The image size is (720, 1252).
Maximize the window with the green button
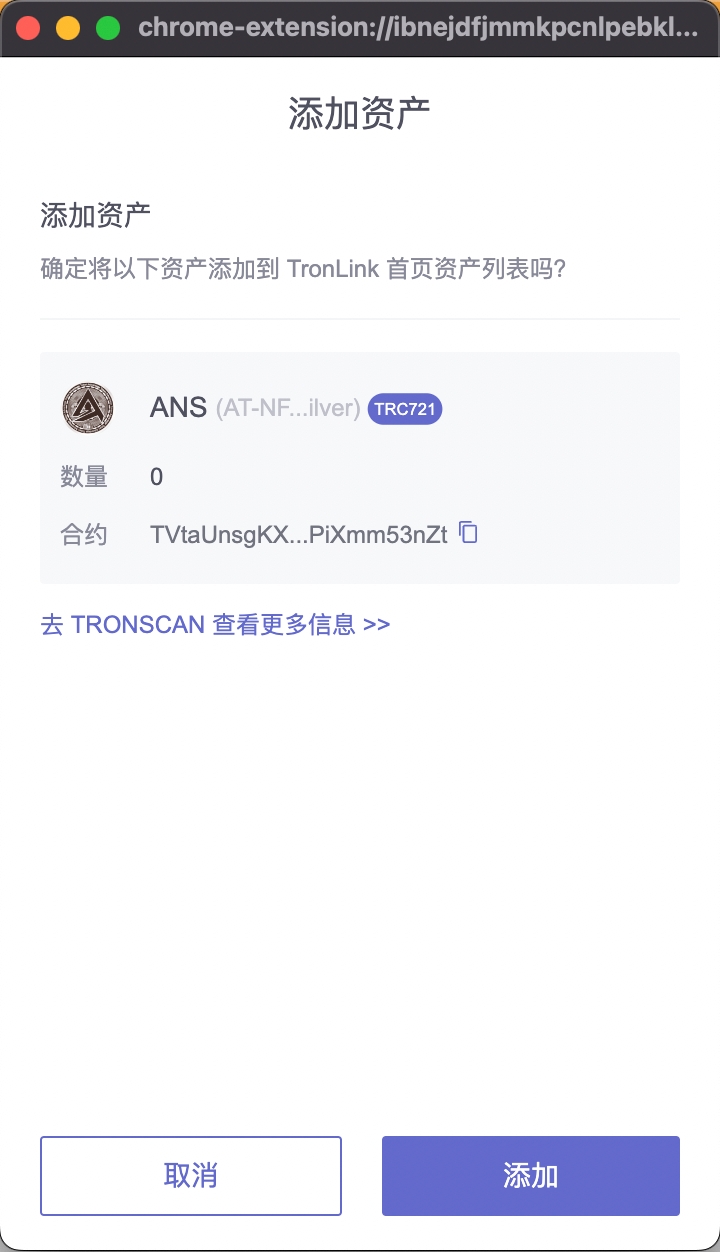pyautogui.click(x=107, y=28)
